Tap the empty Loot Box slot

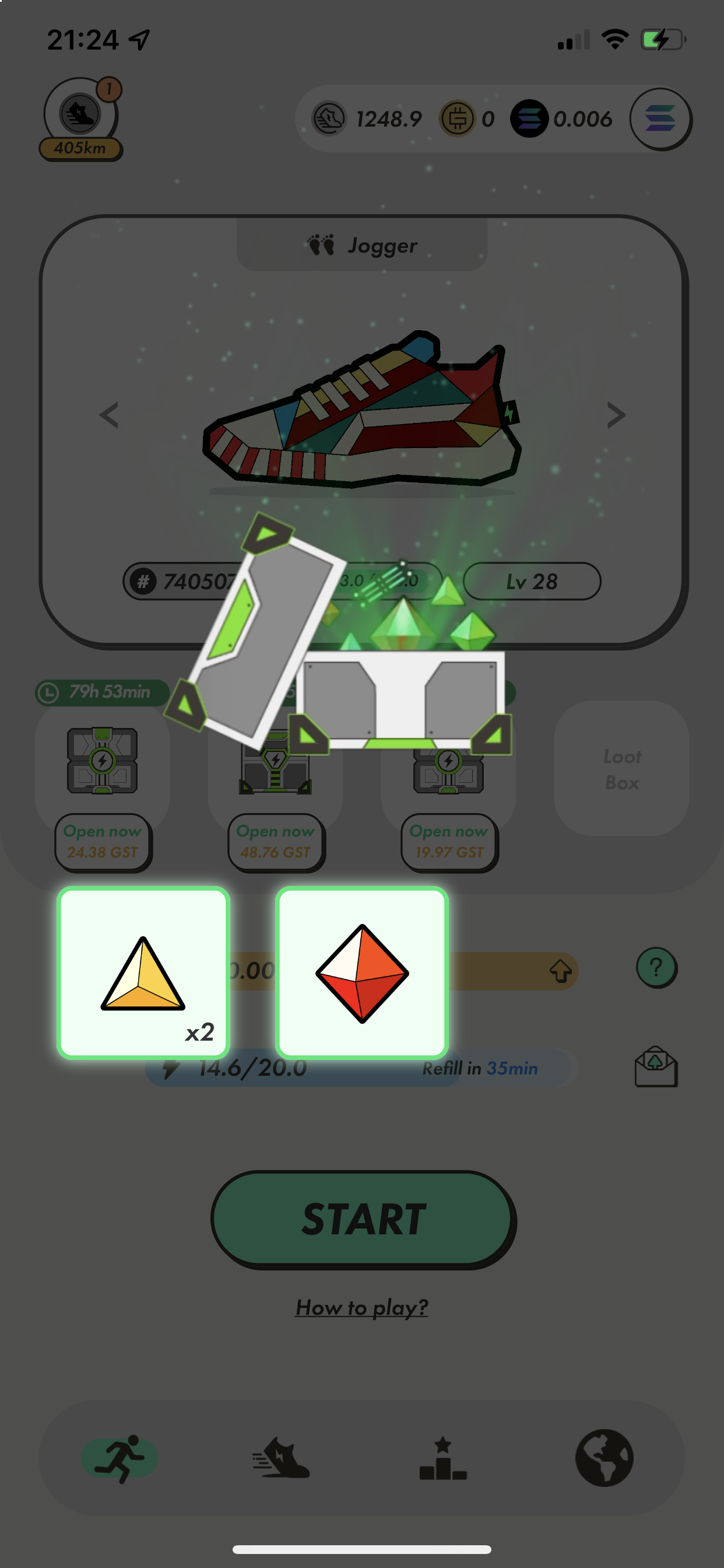621,769
